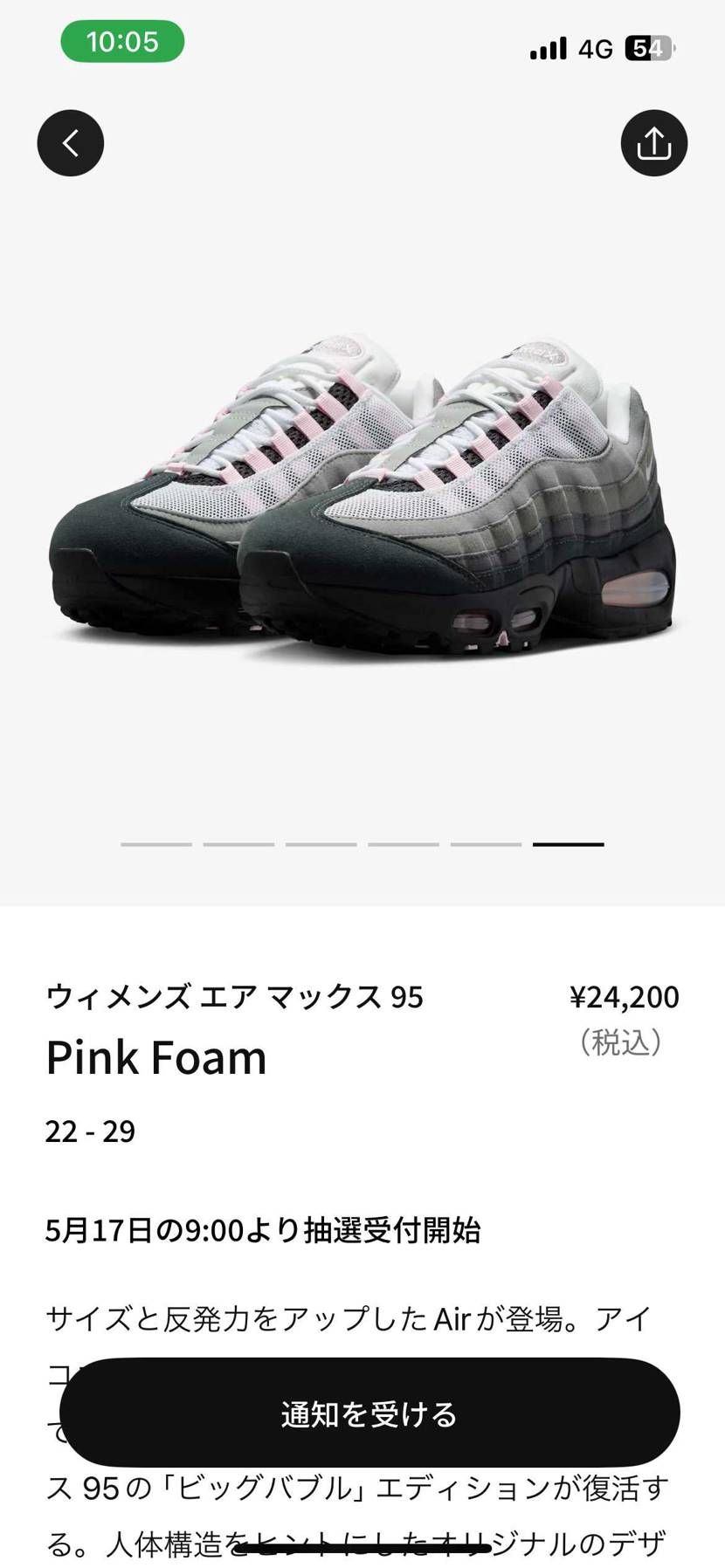Tap the active sixth carousel indicator
The image size is (725, 1568).
[x=566, y=843]
